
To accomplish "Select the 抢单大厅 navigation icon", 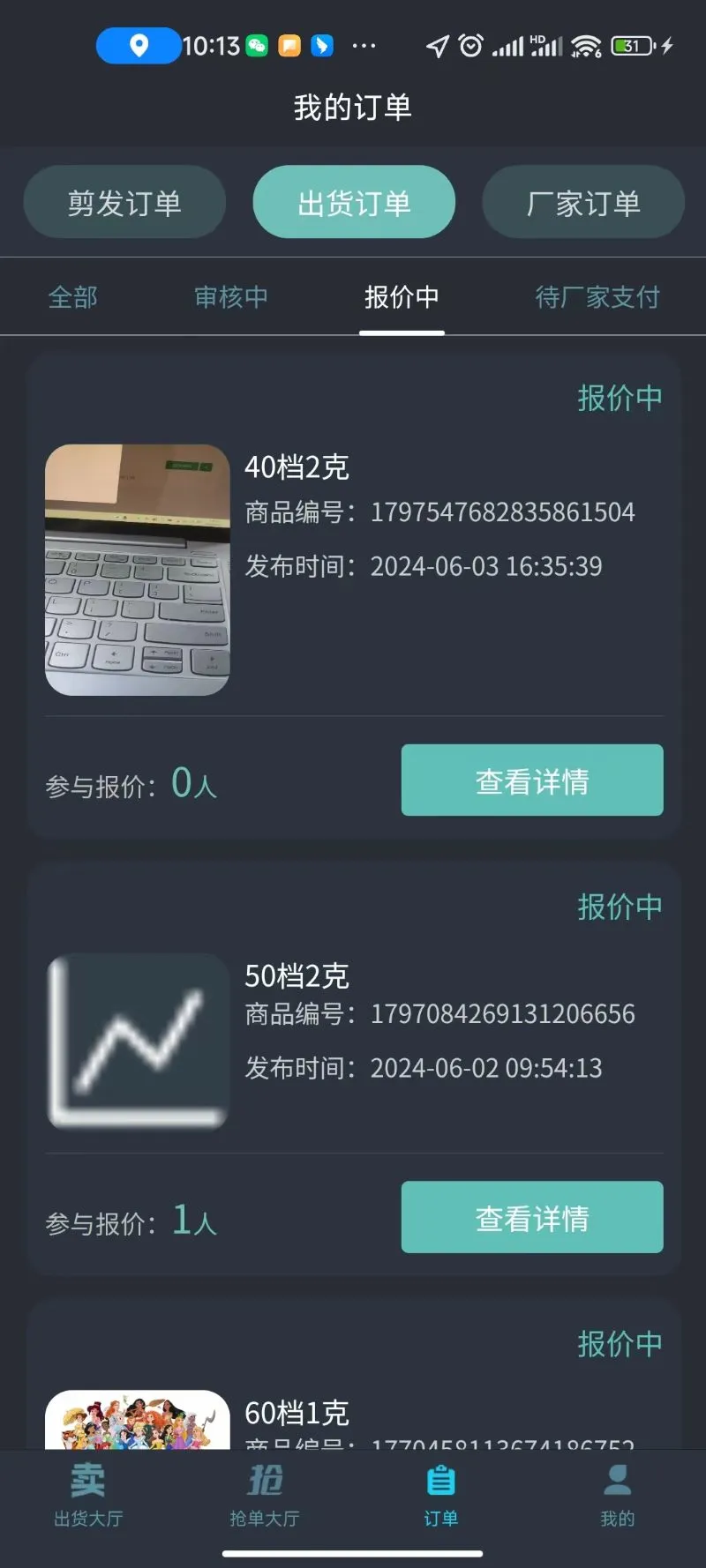I will [x=263, y=1495].
